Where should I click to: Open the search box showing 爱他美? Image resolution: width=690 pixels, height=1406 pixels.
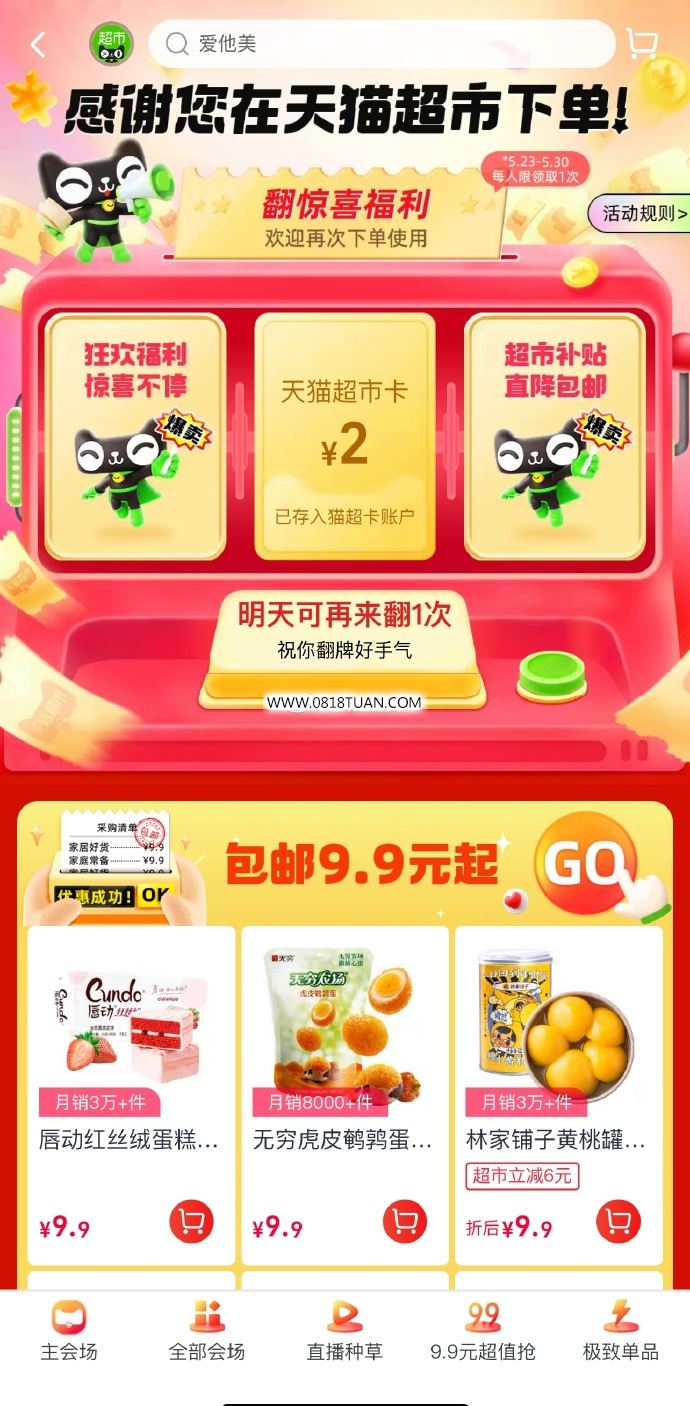(382, 44)
